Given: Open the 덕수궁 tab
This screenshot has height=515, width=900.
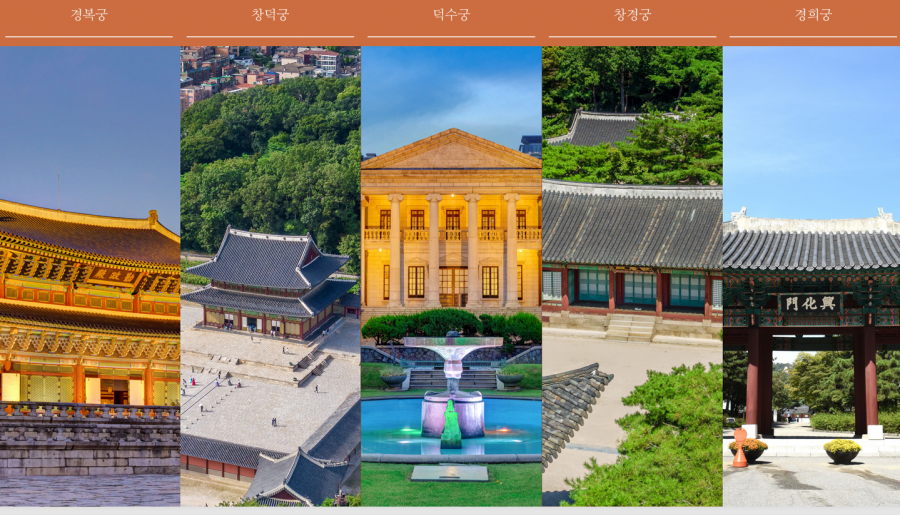Looking at the screenshot, I should tap(451, 15).
